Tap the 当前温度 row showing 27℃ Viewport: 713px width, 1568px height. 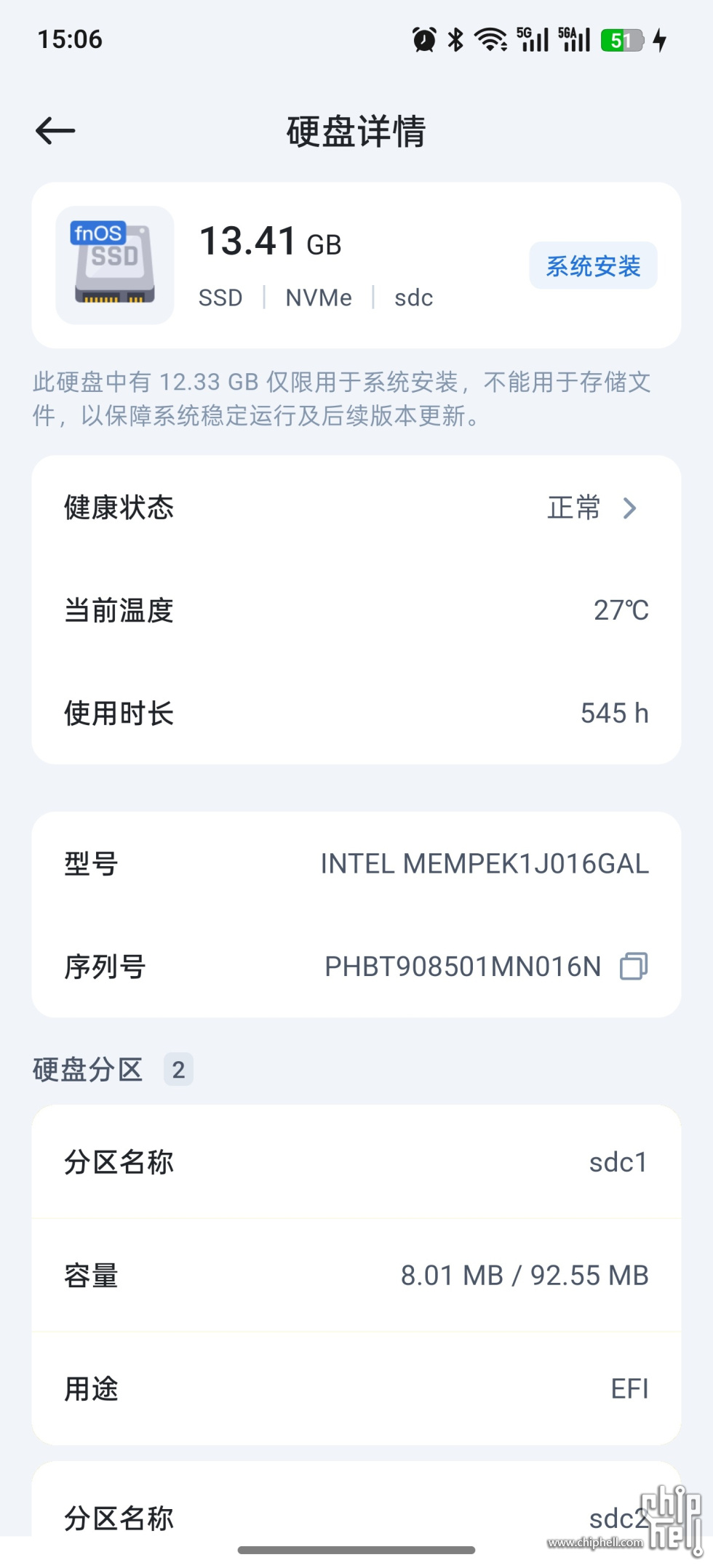point(356,611)
